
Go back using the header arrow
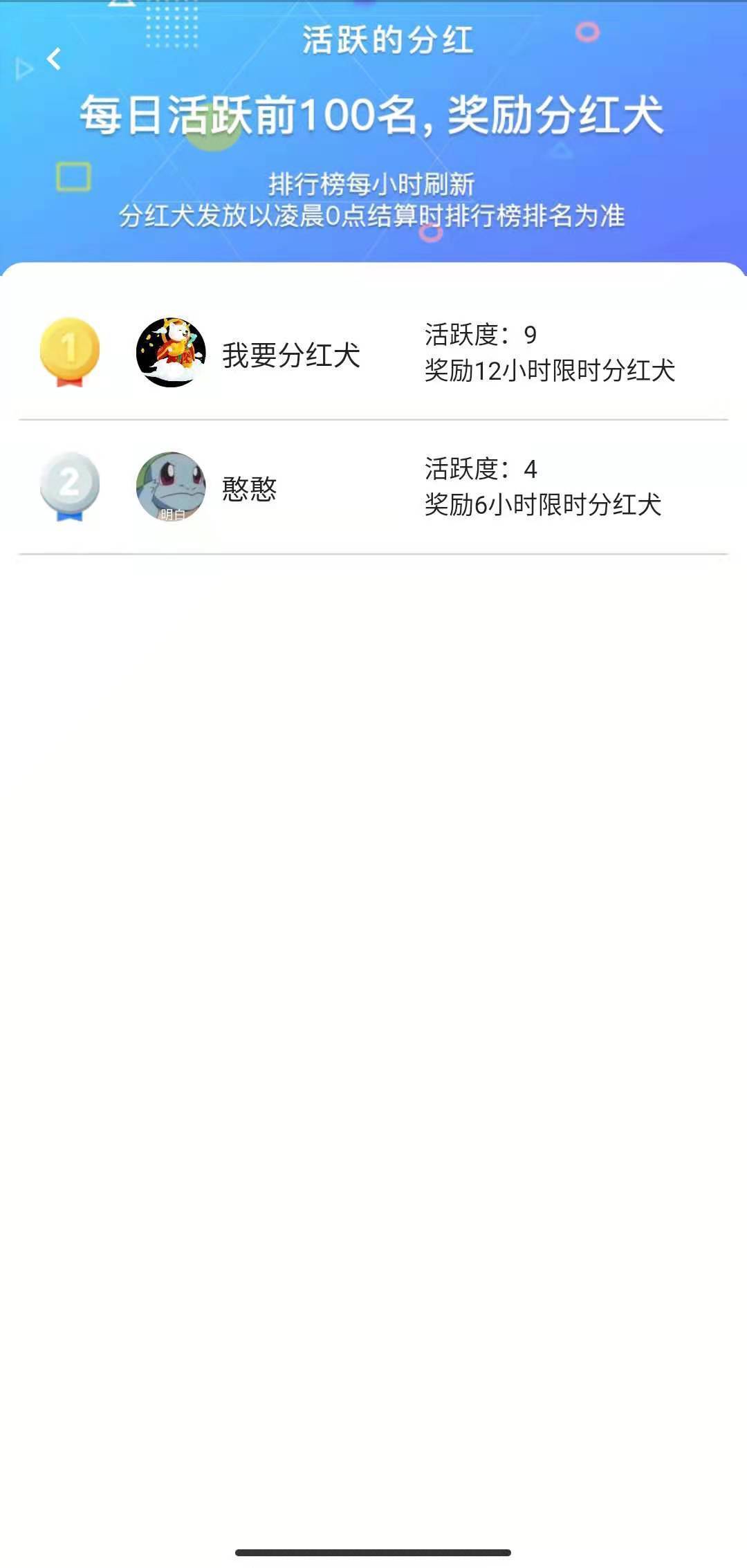pyautogui.click(x=54, y=59)
